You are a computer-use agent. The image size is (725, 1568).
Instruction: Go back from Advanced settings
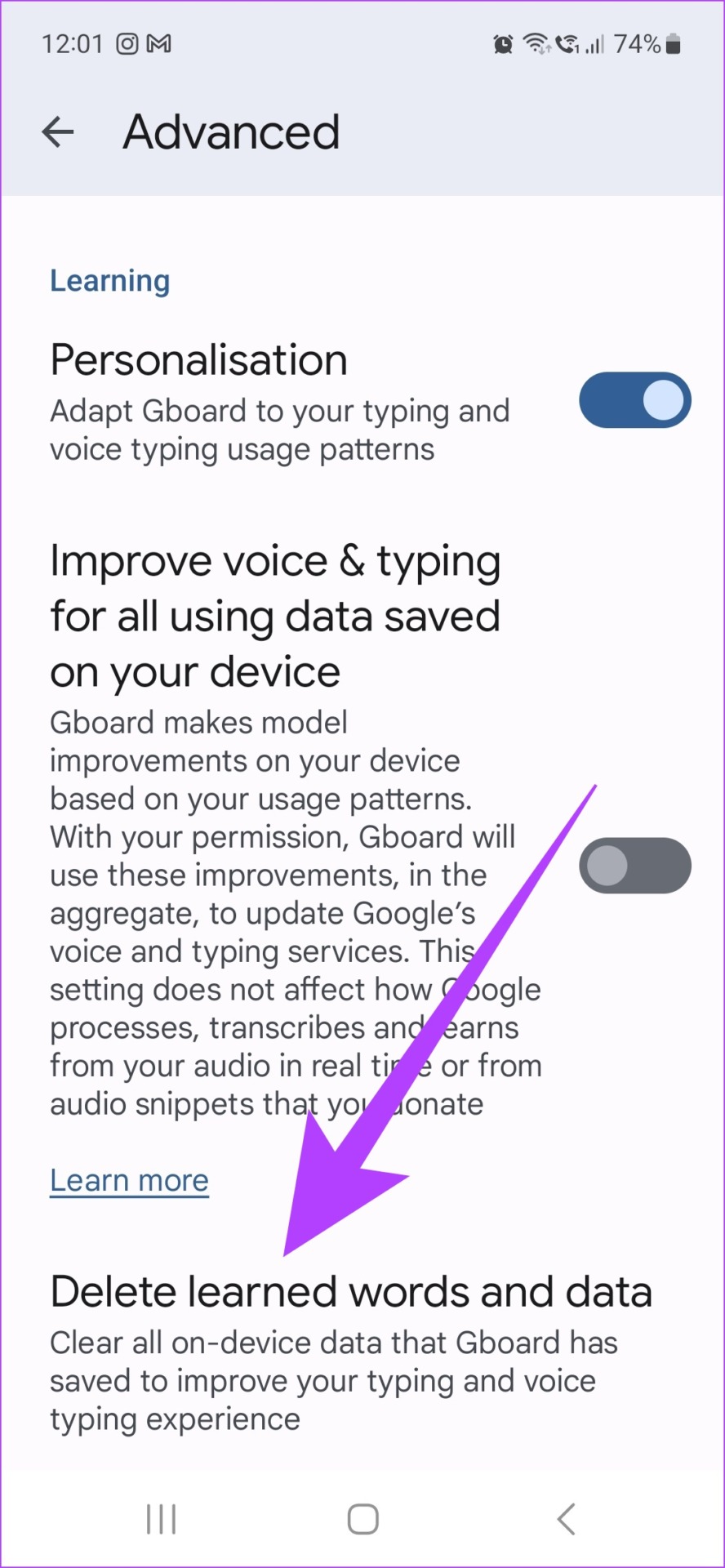point(58,131)
